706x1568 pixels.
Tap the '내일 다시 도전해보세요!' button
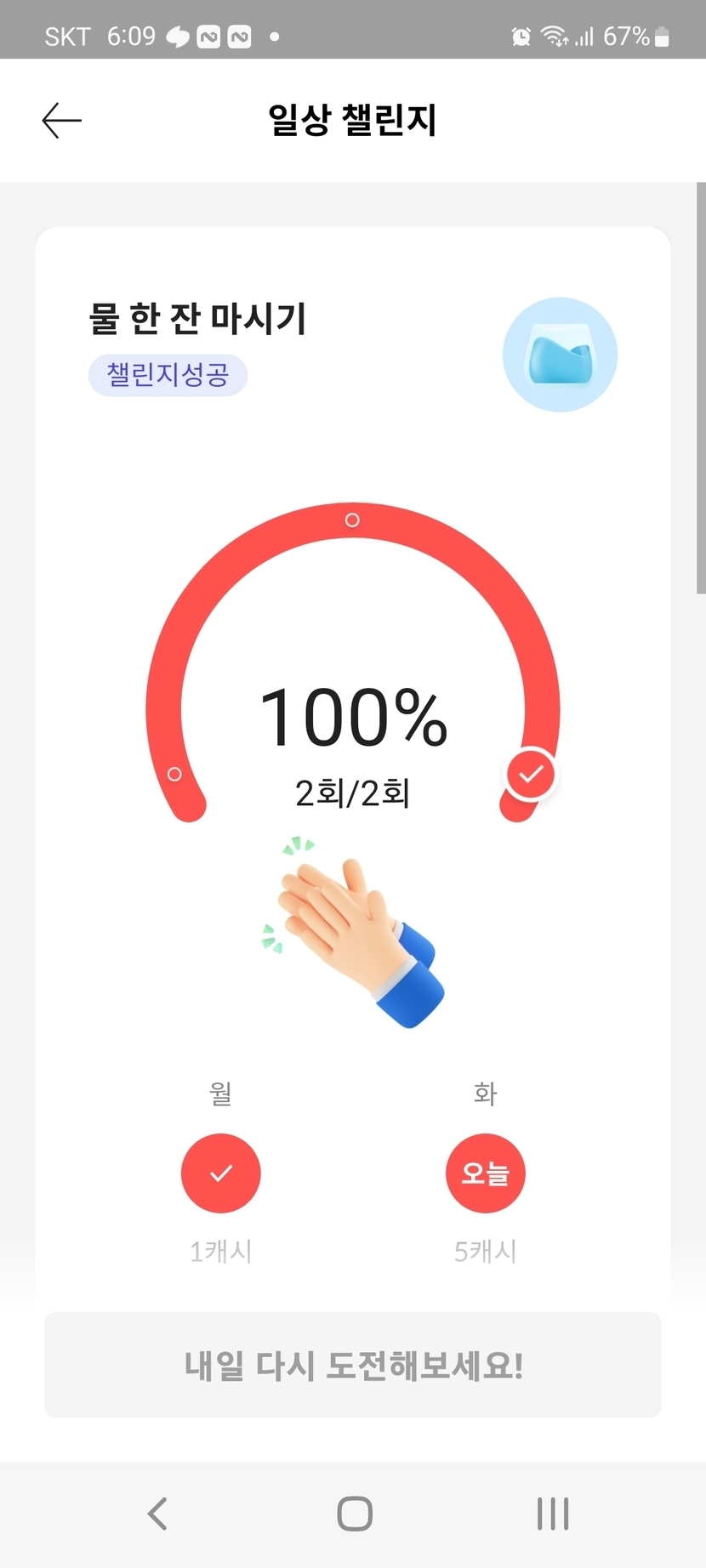(353, 1365)
